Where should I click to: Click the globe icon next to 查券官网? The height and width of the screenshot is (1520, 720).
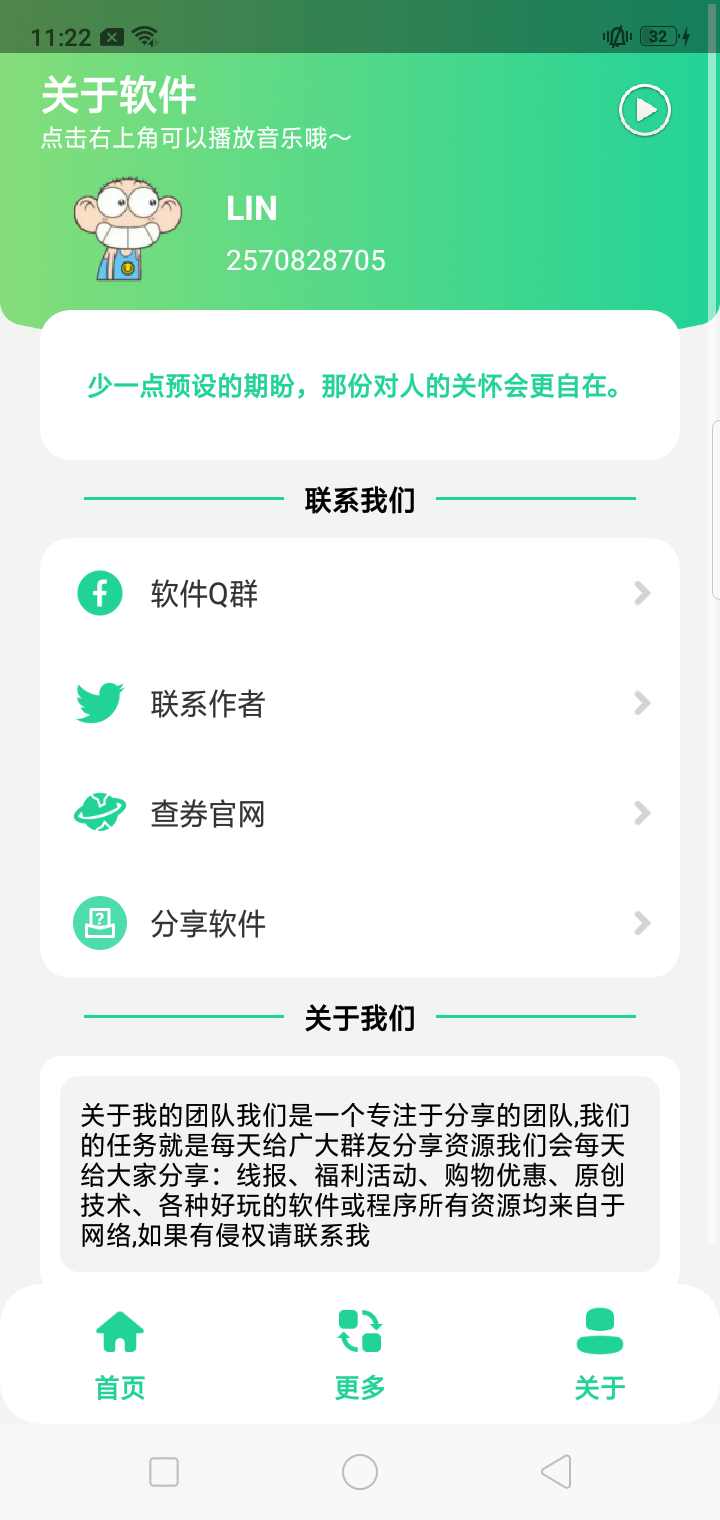[98, 814]
